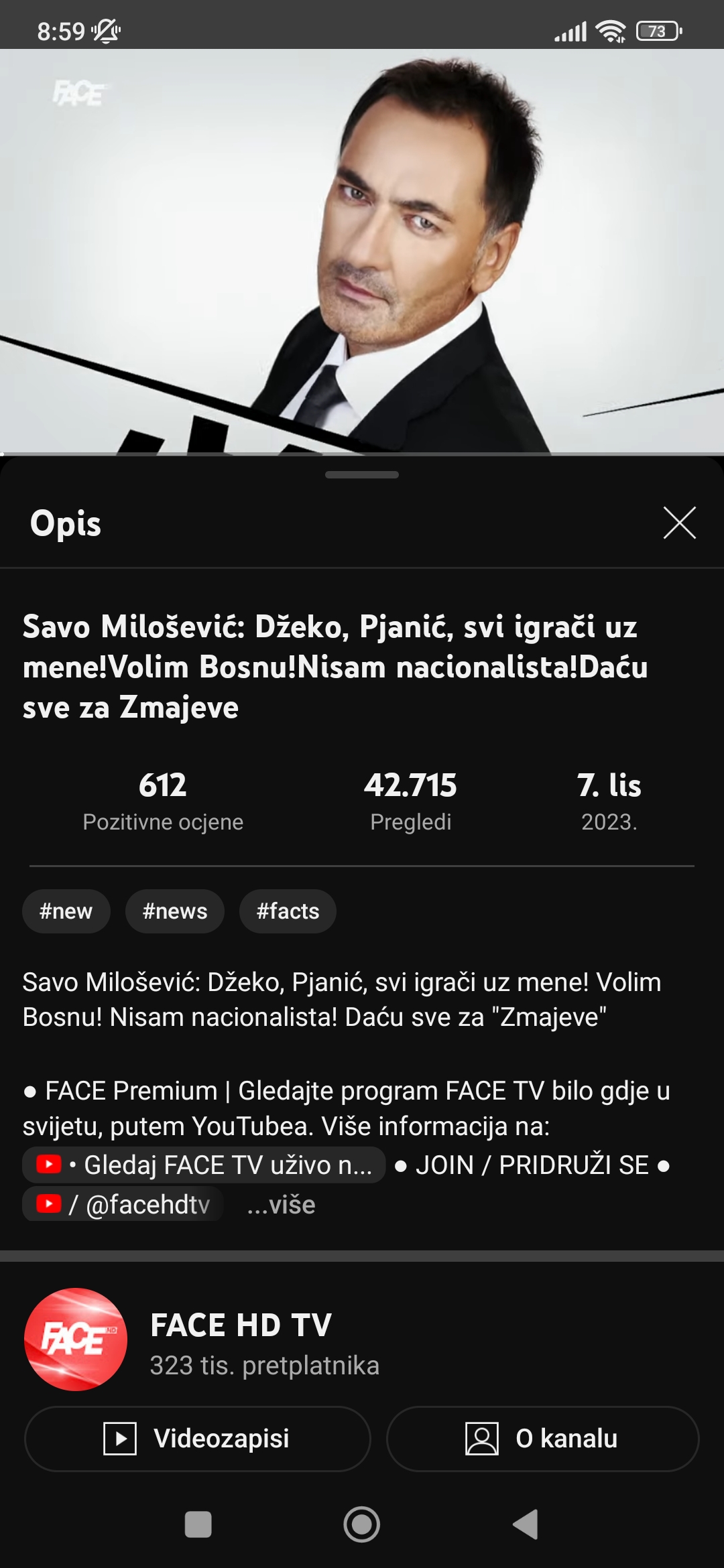
Task: Go to the system home screen
Action: point(362,1524)
